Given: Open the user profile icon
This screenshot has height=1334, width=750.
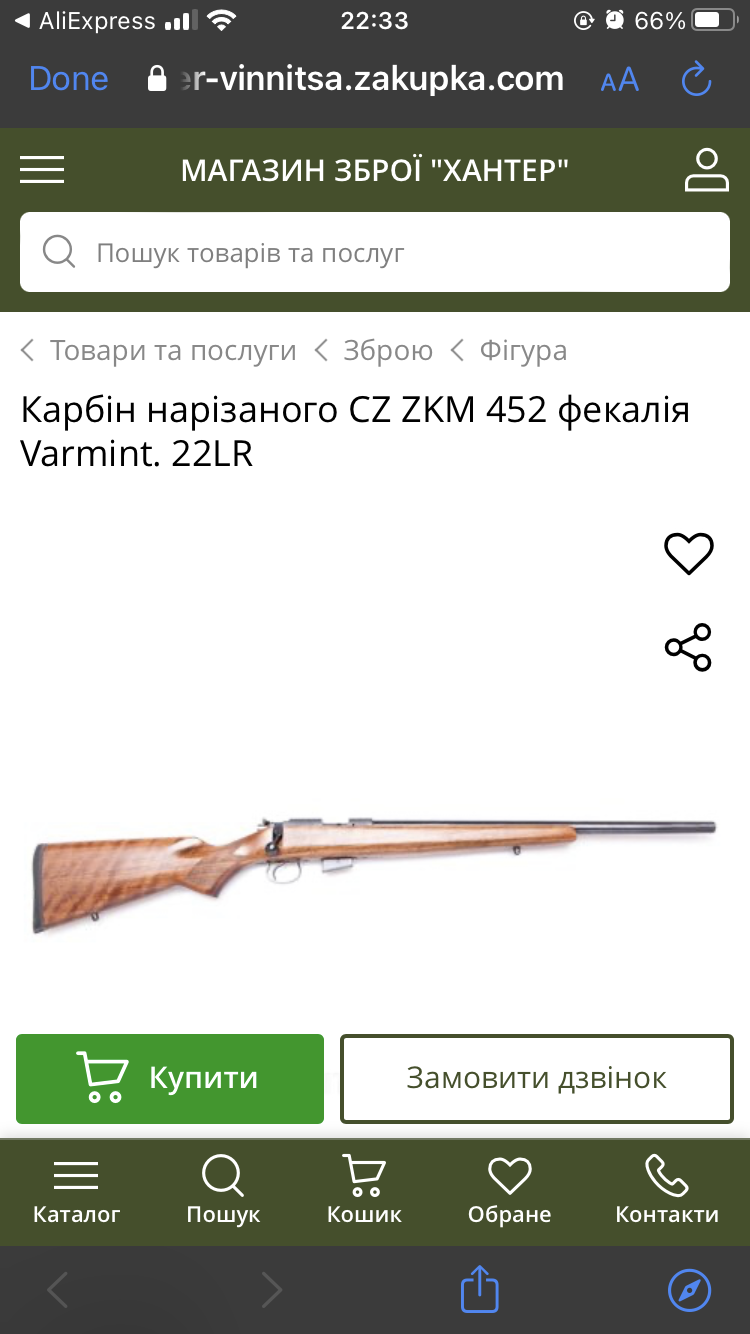Looking at the screenshot, I should [707, 170].
